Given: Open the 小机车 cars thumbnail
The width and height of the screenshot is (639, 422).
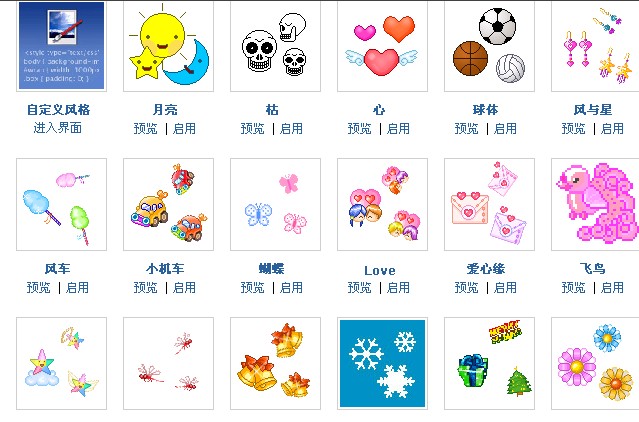Looking at the screenshot, I should click(x=168, y=204).
